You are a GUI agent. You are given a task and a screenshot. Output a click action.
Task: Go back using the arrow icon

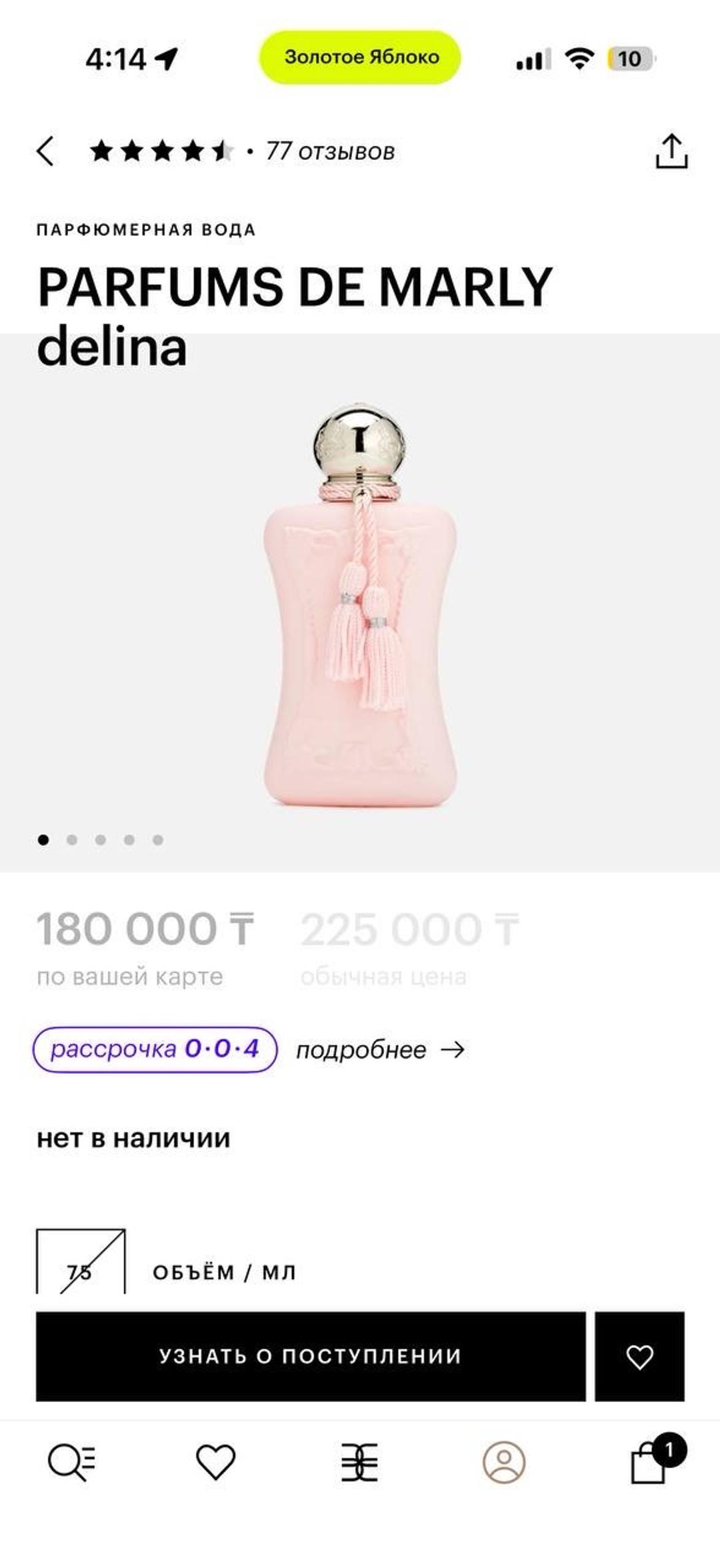(x=45, y=151)
